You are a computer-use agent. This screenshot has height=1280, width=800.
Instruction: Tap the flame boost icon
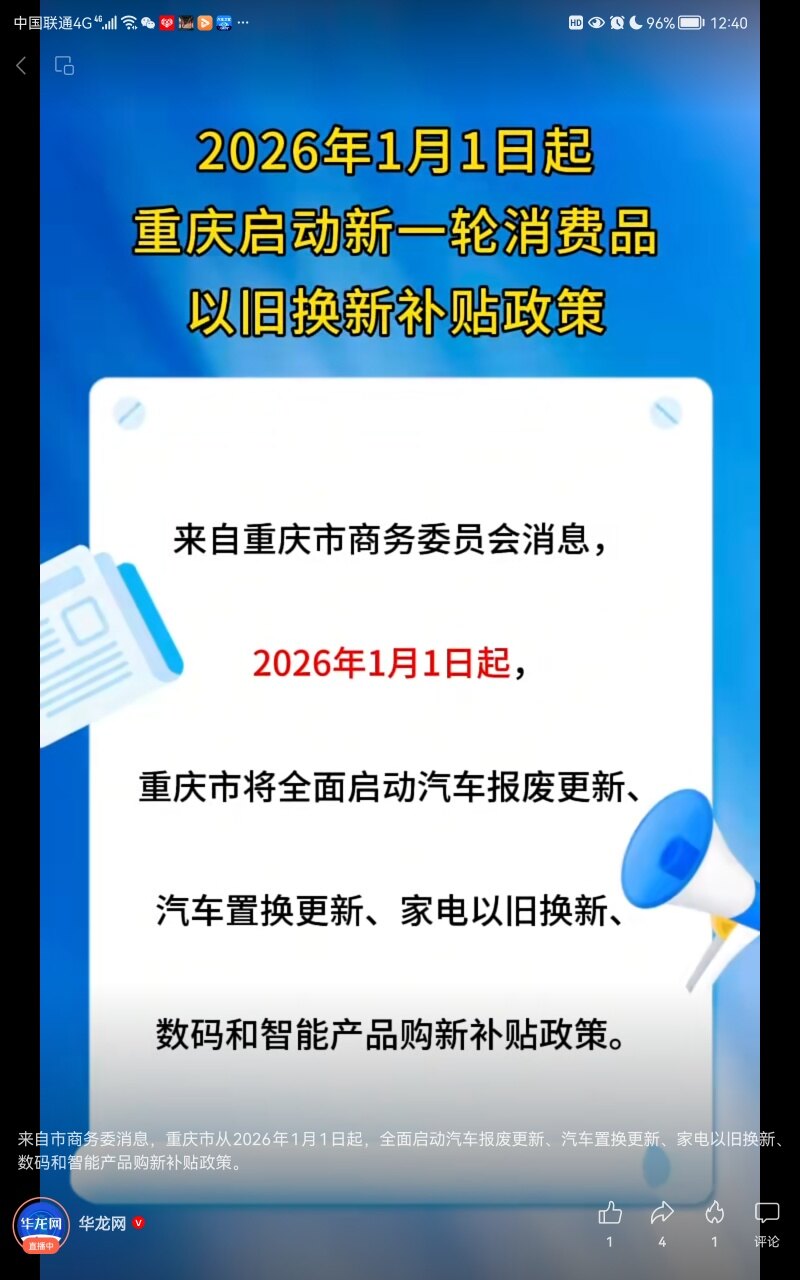[x=714, y=1214]
